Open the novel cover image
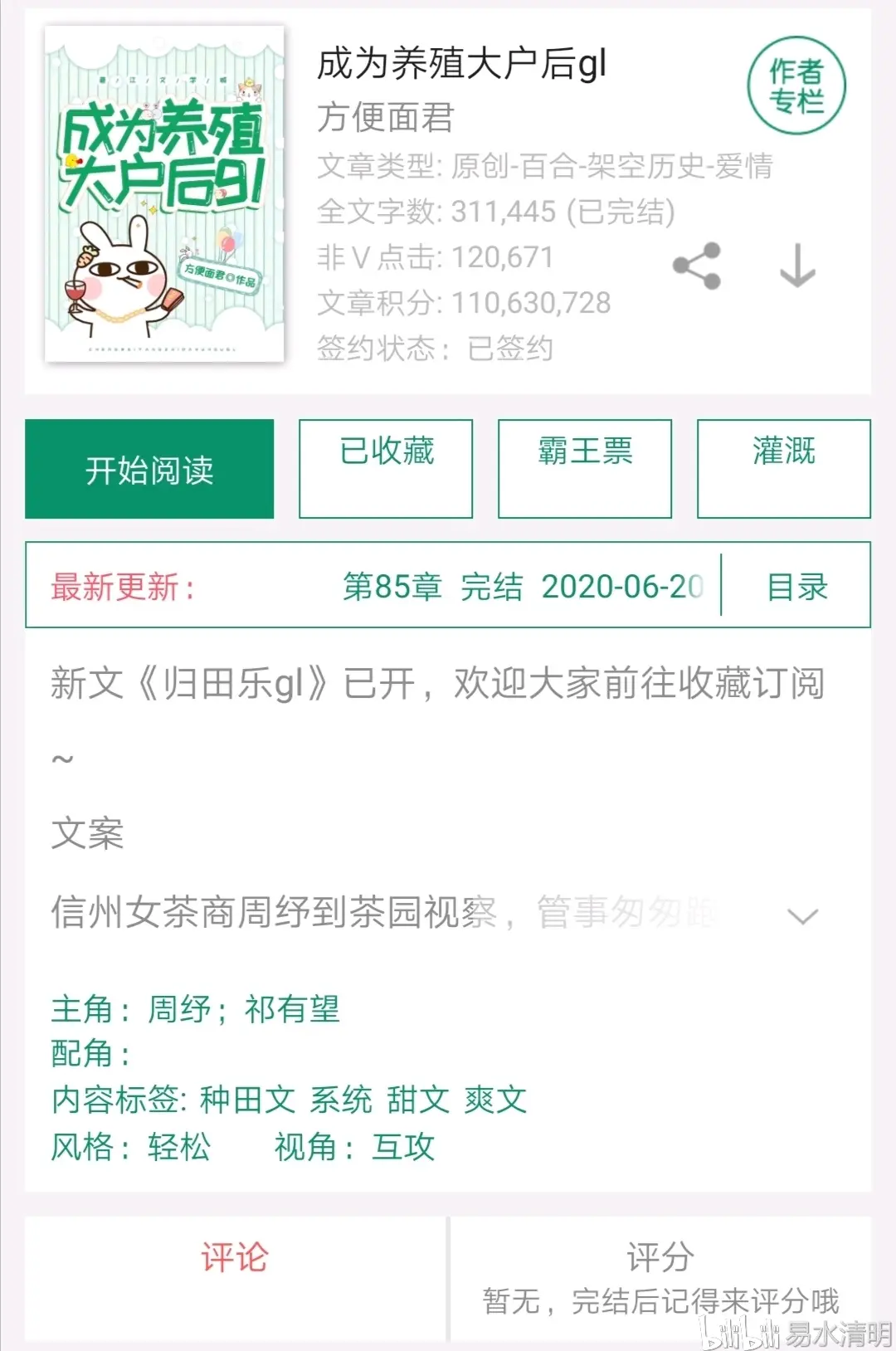Image resolution: width=896 pixels, height=1351 pixels. (x=164, y=194)
